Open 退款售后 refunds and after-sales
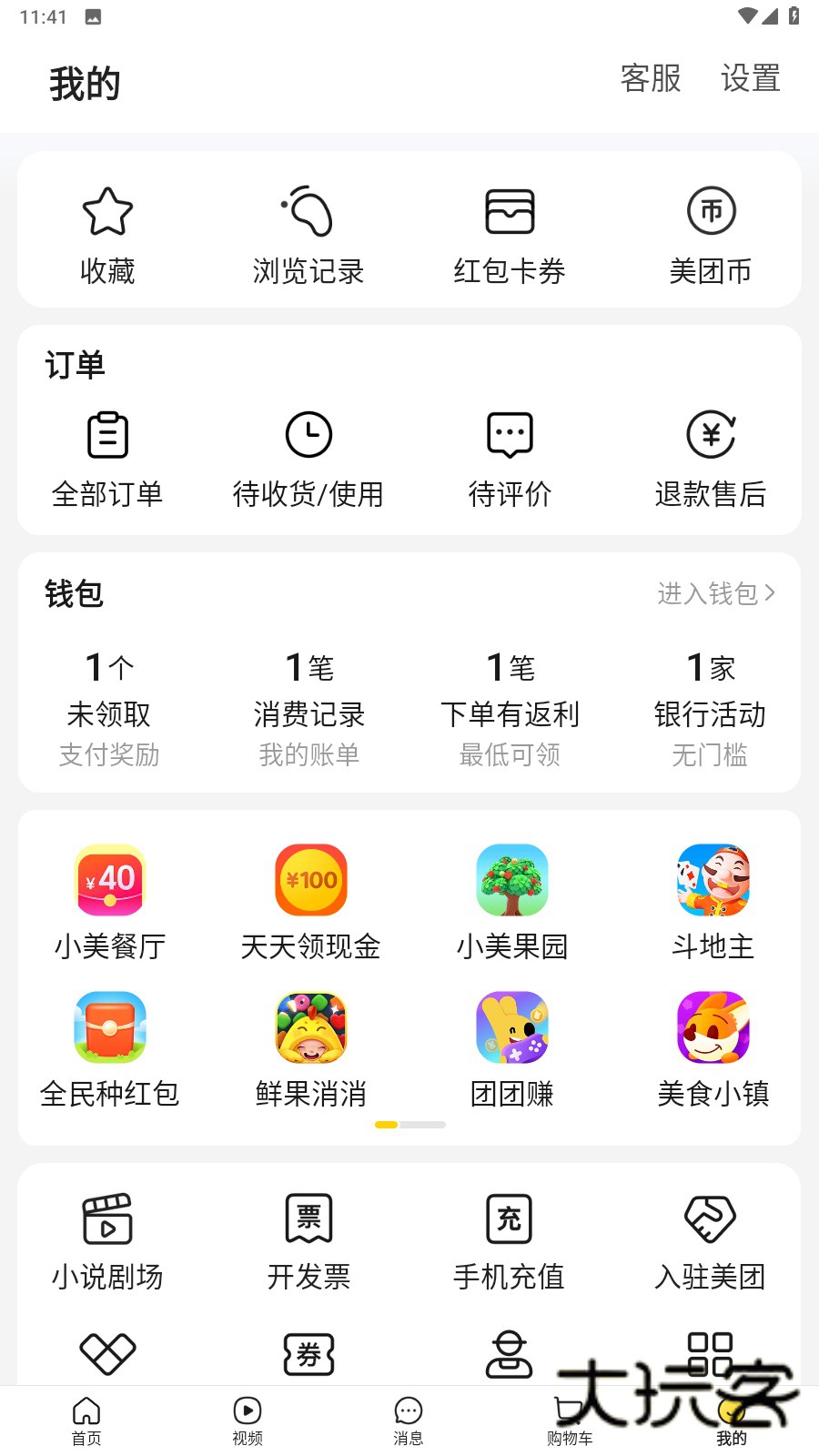Viewport: 819px width, 1456px height. [x=711, y=460]
